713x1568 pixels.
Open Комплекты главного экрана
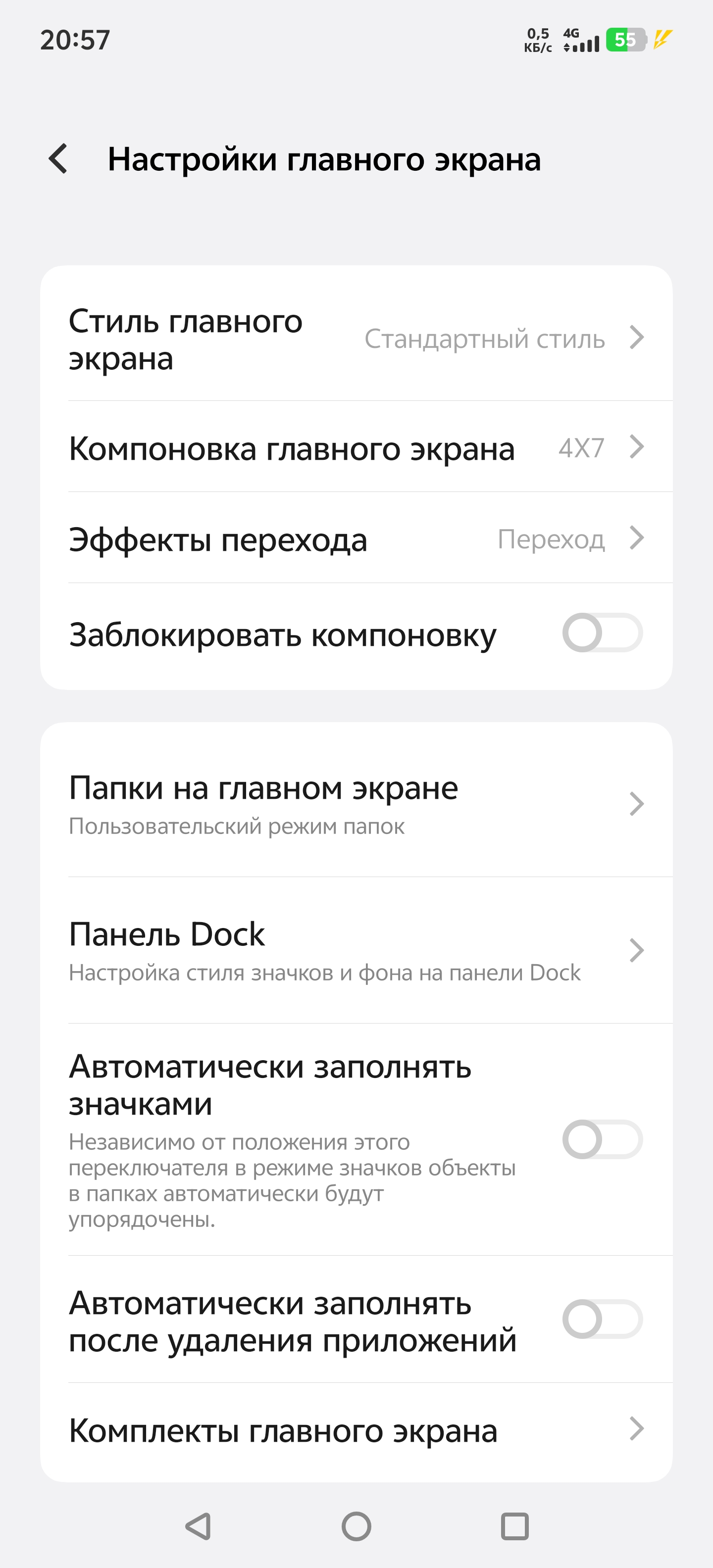tap(356, 1430)
